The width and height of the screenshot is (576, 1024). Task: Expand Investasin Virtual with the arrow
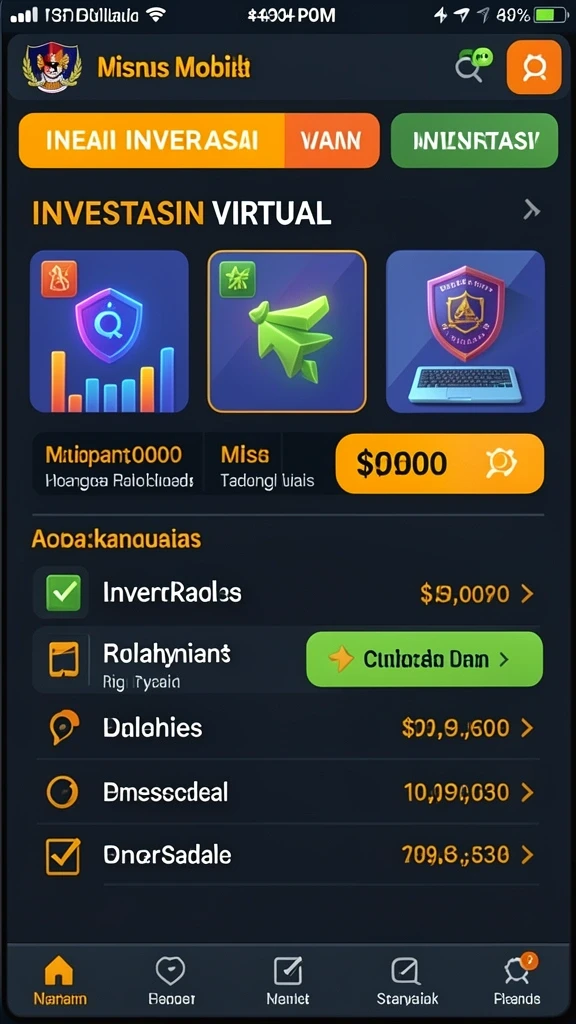532,210
